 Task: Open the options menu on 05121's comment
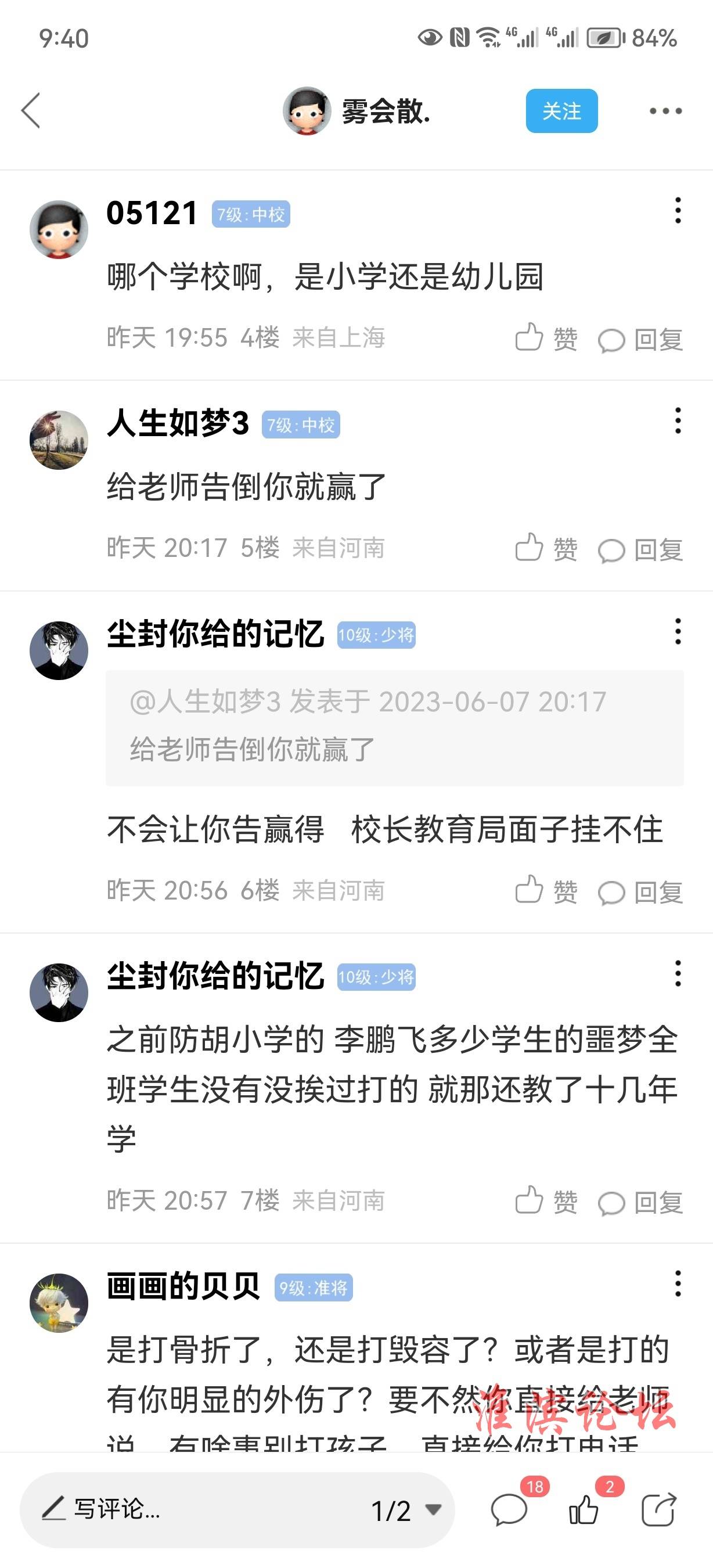678,211
